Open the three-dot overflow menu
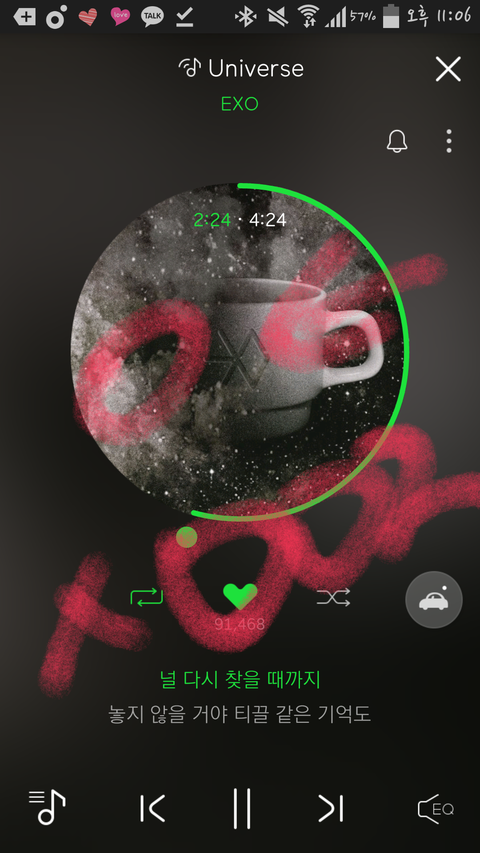The image size is (480, 853). (x=448, y=141)
